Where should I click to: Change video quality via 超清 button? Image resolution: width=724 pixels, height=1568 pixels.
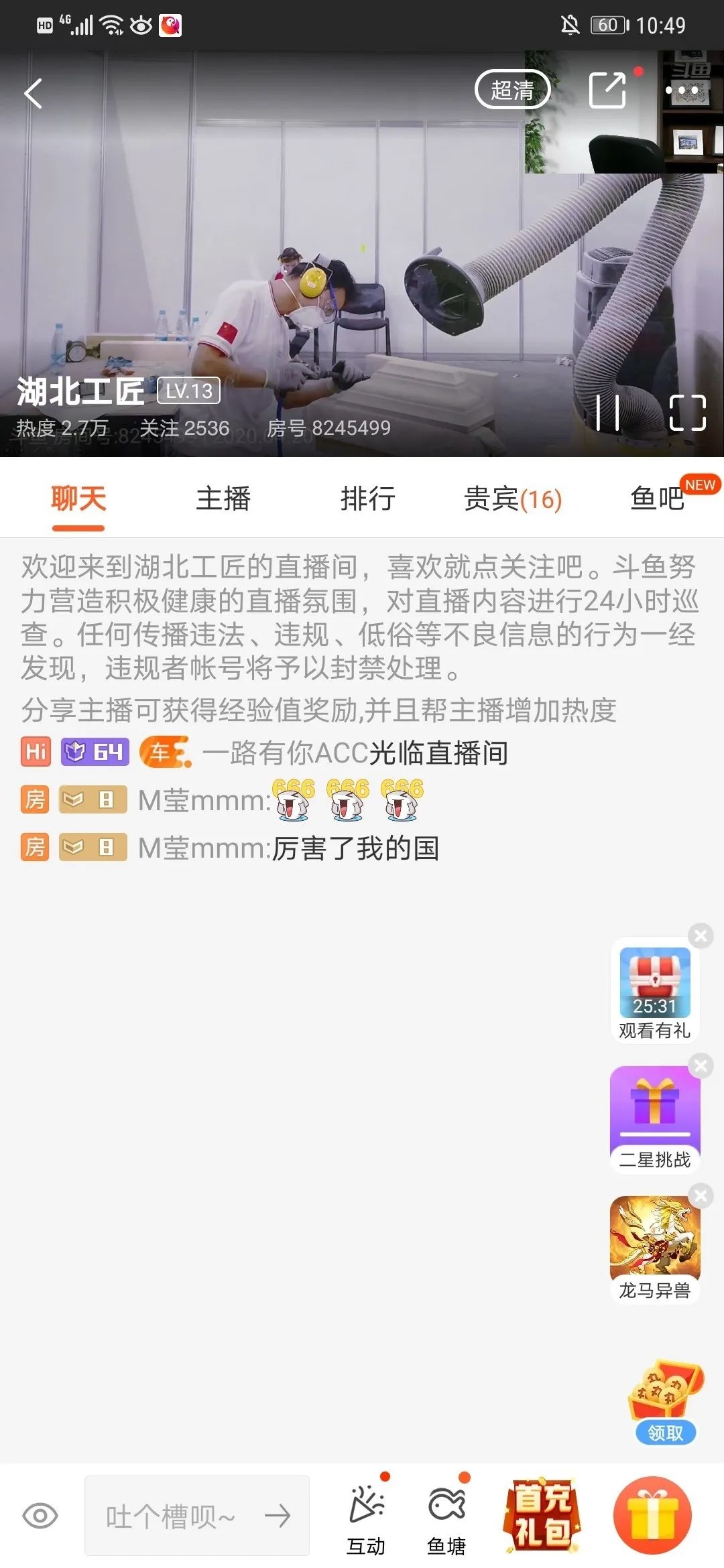pyautogui.click(x=512, y=90)
